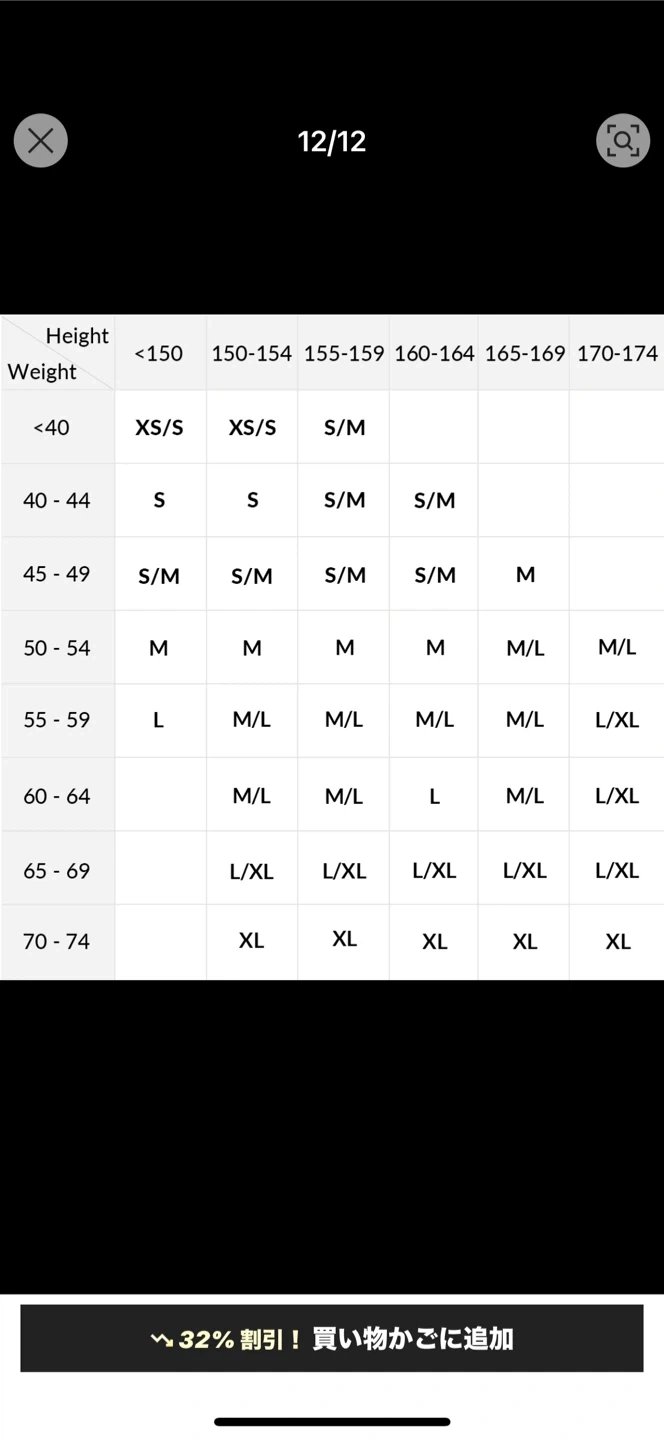The image size is (664, 1440).
Task: Close the image viewer
Action: point(41,141)
